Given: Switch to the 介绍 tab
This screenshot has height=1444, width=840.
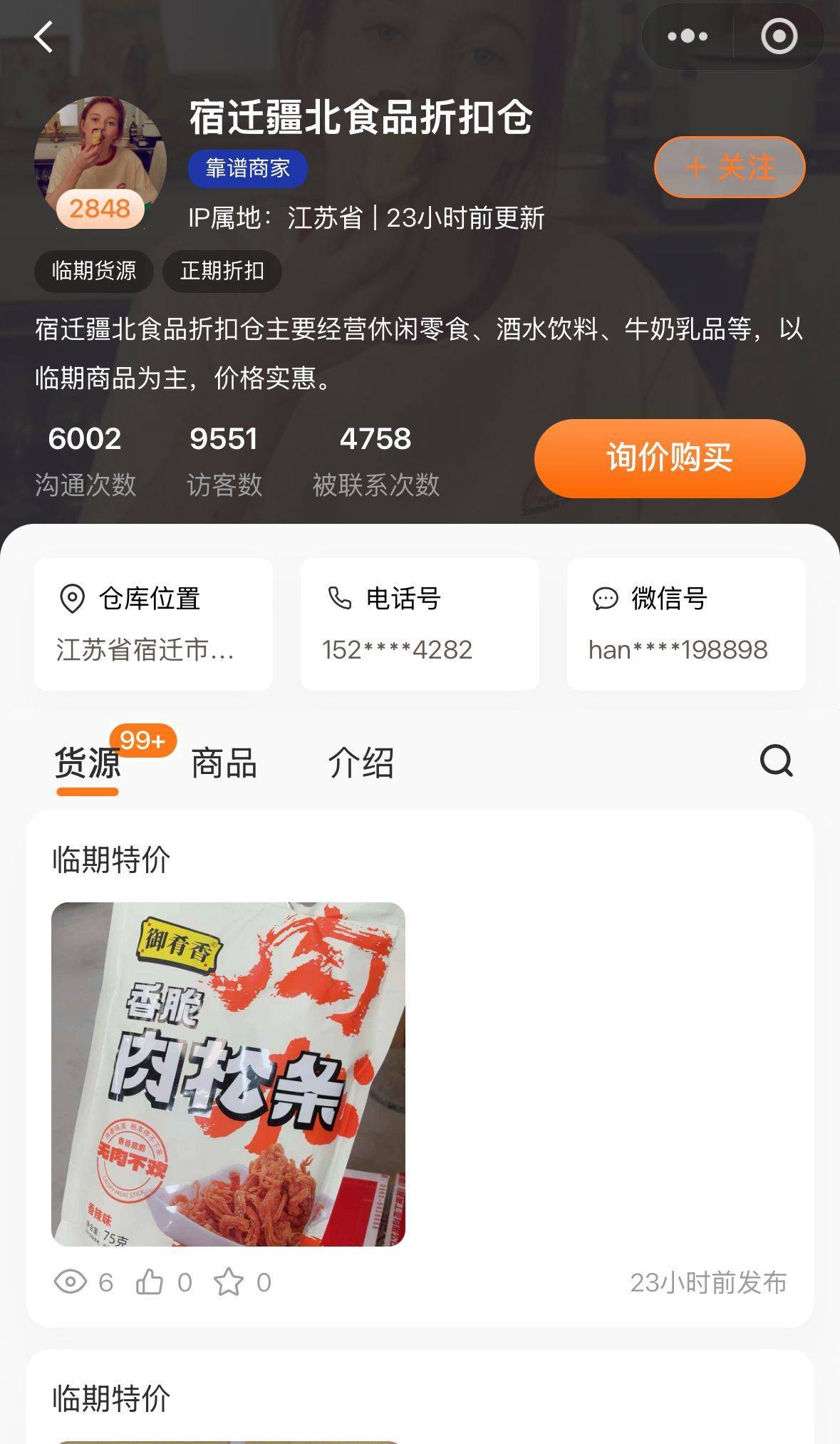Looking at the screenshot, I should coord(361,763).
